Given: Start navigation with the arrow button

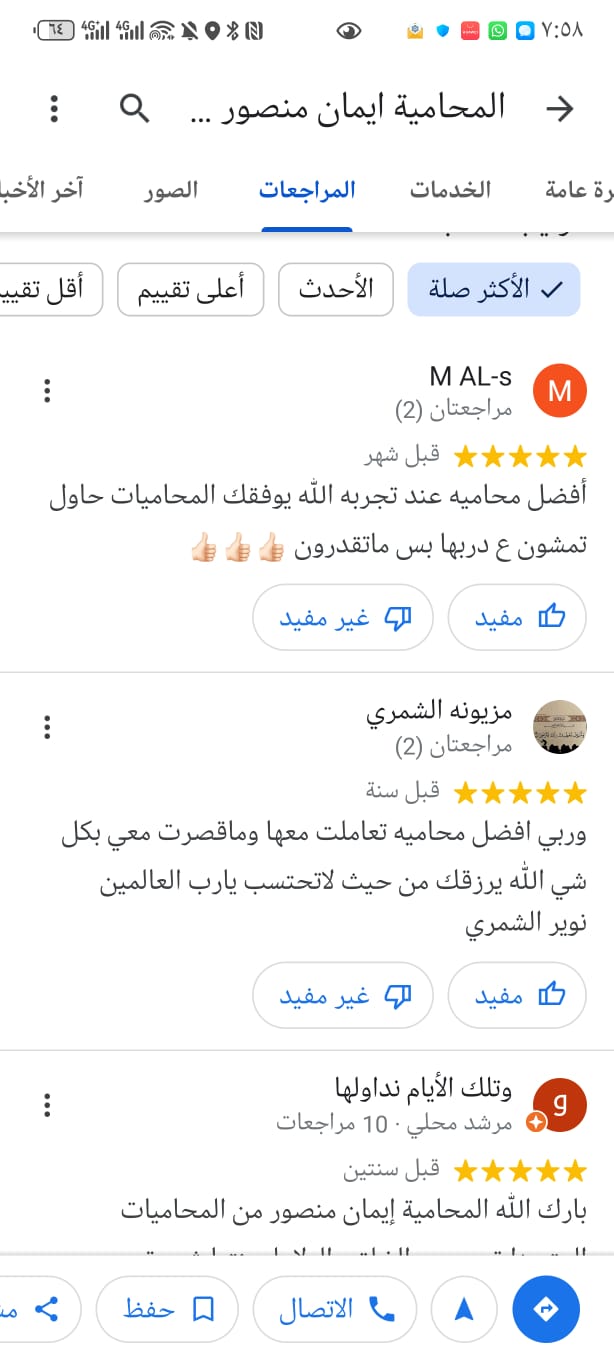Looking at the screenshot, I should 464,1308.
